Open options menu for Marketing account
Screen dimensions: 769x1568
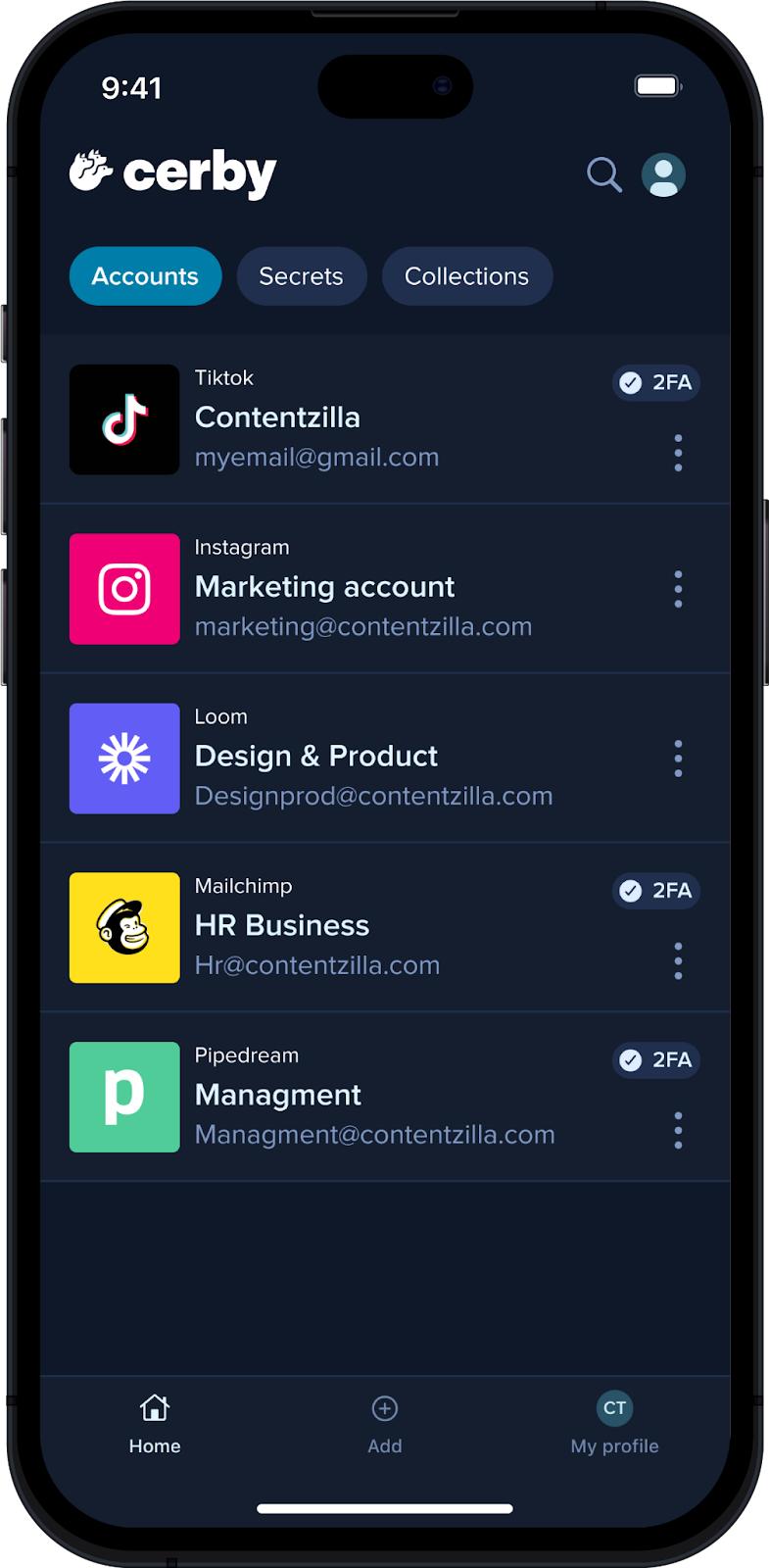coord(678,589)
